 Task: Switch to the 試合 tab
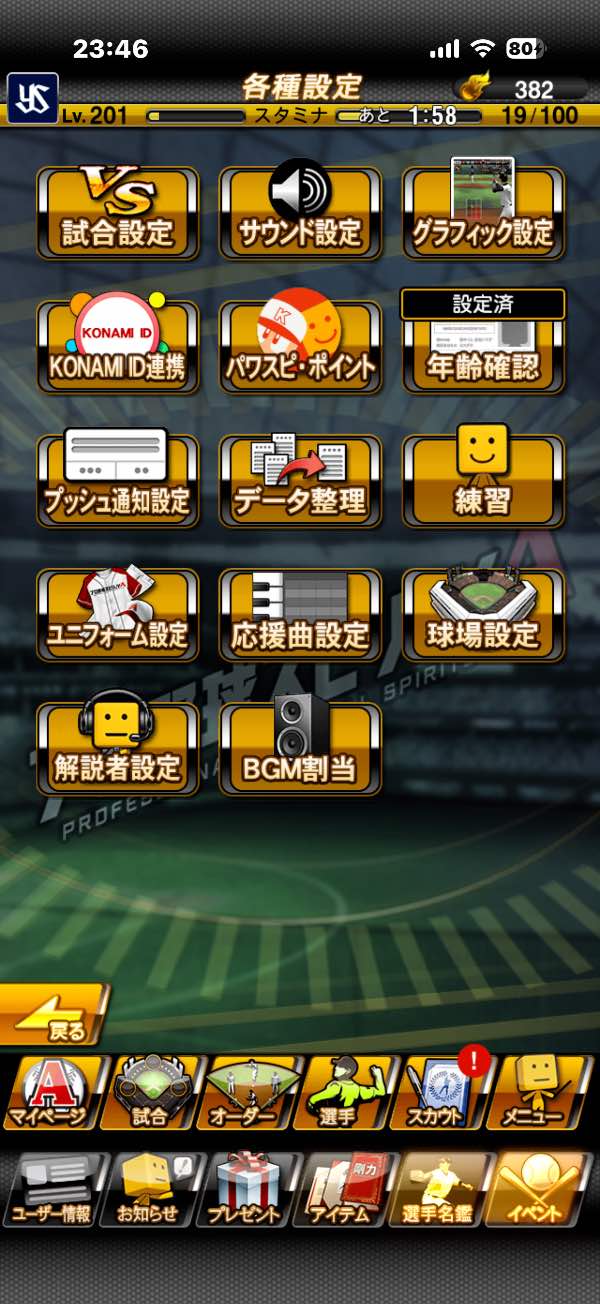[x=150, y=1095]
